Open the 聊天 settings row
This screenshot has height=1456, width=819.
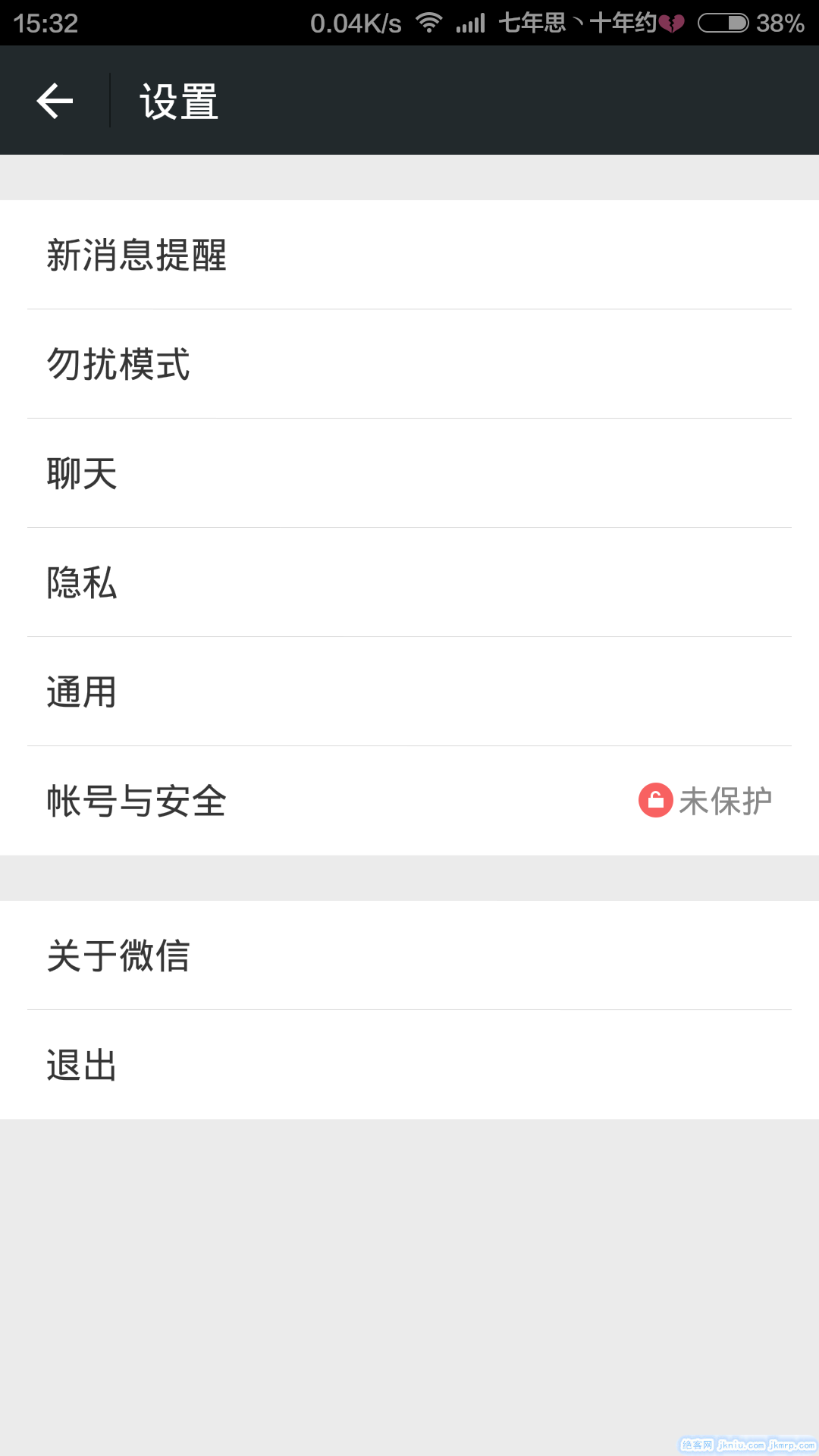(82, 473)
